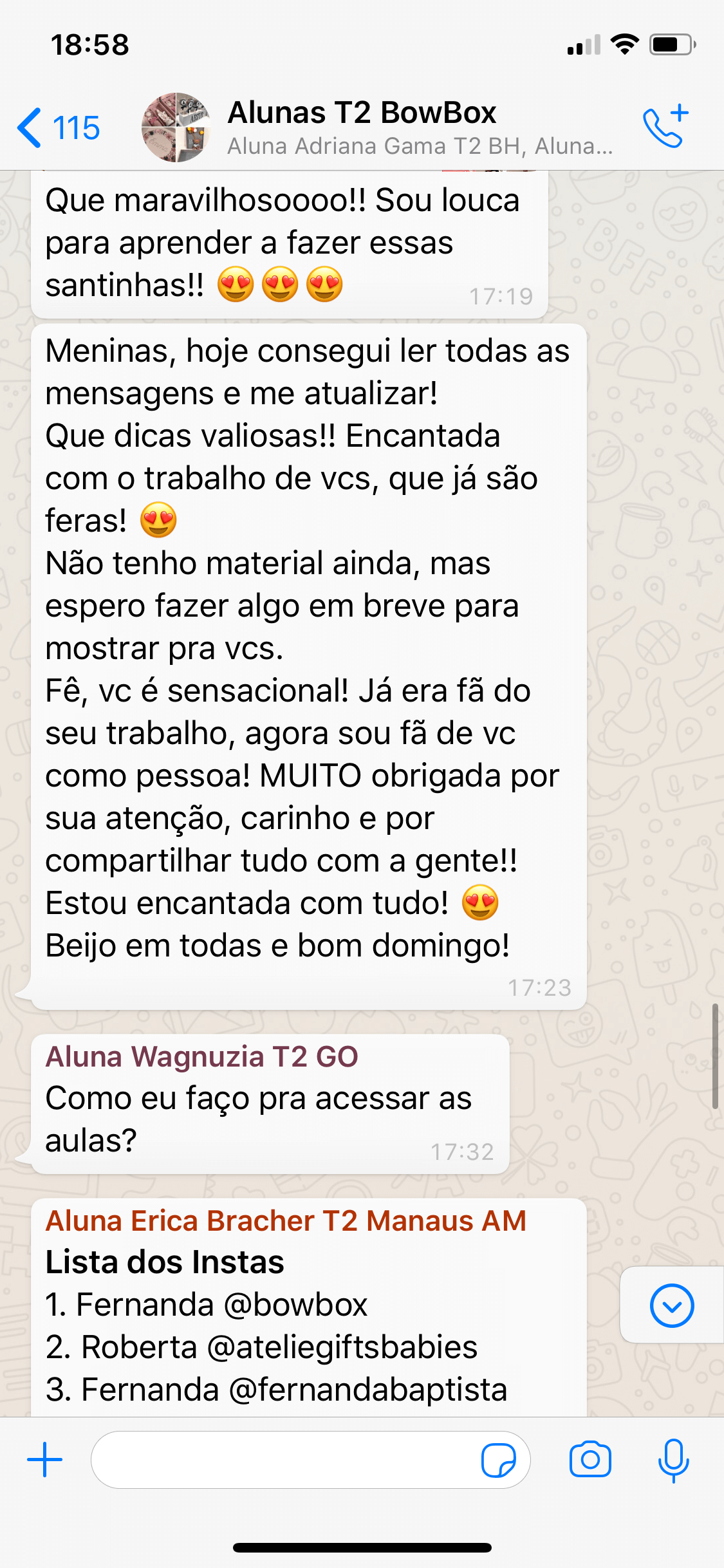Viewport: 724px width, 1568px height.
Task: Open sender name Aluna Erica Bracher T2 Manaus AM
Action: tap(286, 1221)
